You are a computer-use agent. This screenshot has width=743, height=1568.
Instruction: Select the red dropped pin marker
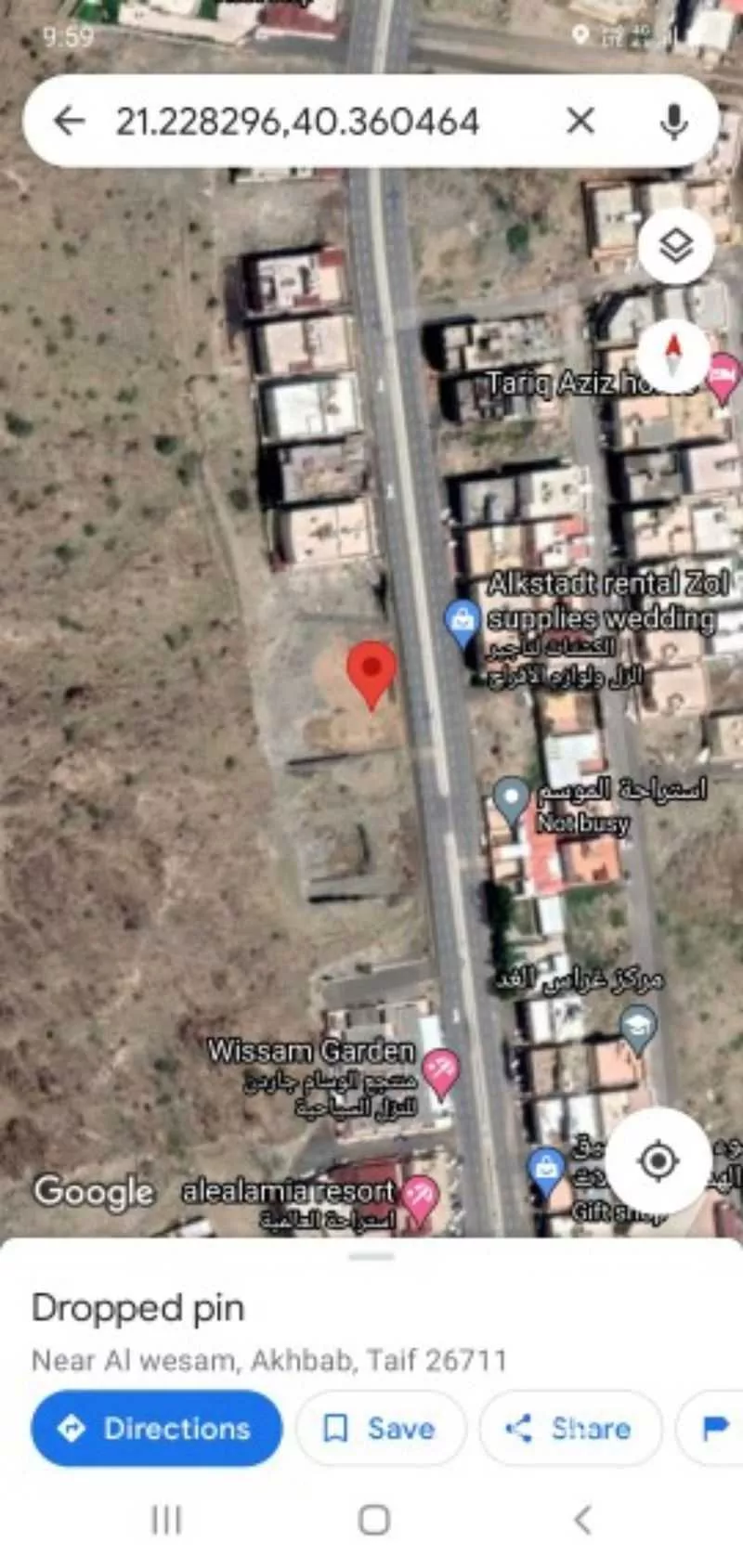click(371, 670)
